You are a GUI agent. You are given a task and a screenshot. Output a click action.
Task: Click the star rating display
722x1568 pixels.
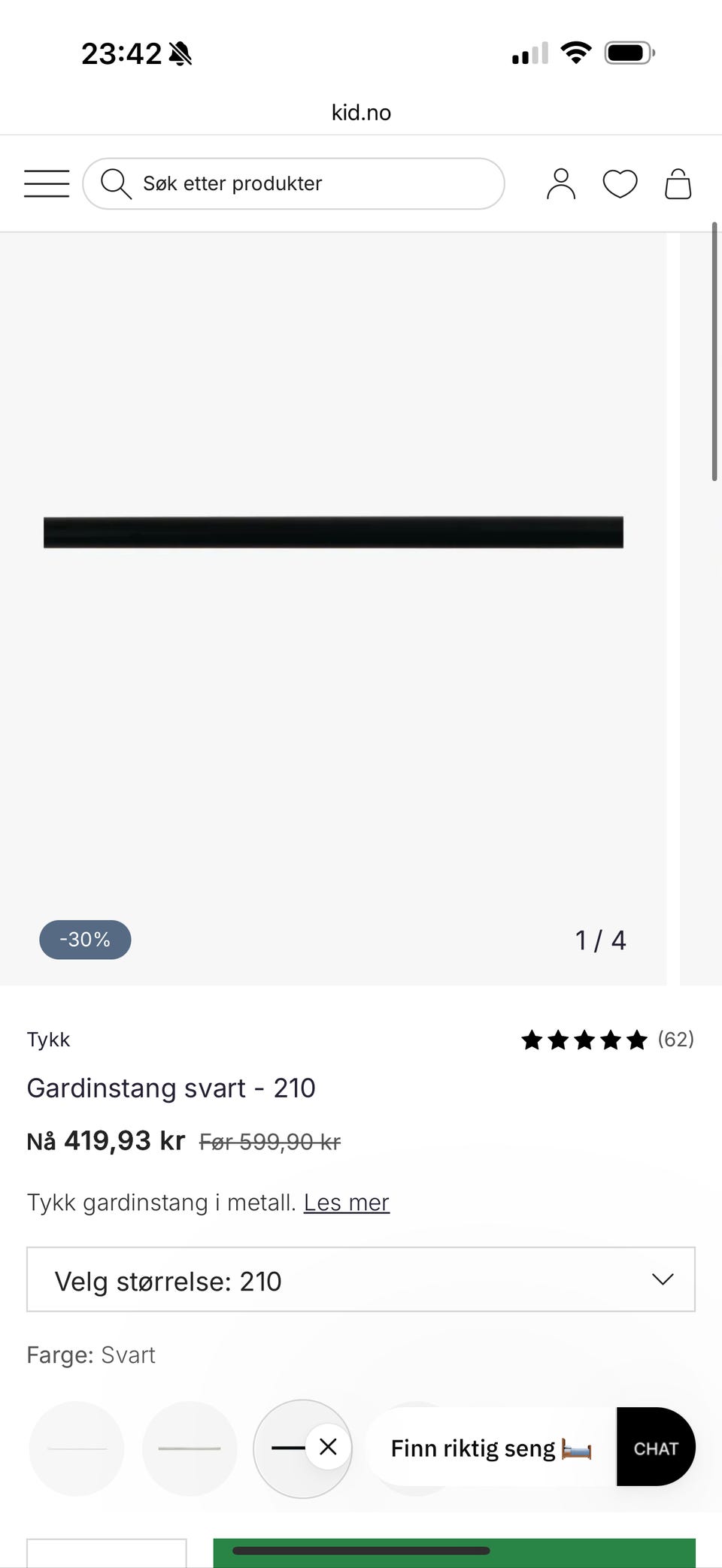tap(584, 1039)
